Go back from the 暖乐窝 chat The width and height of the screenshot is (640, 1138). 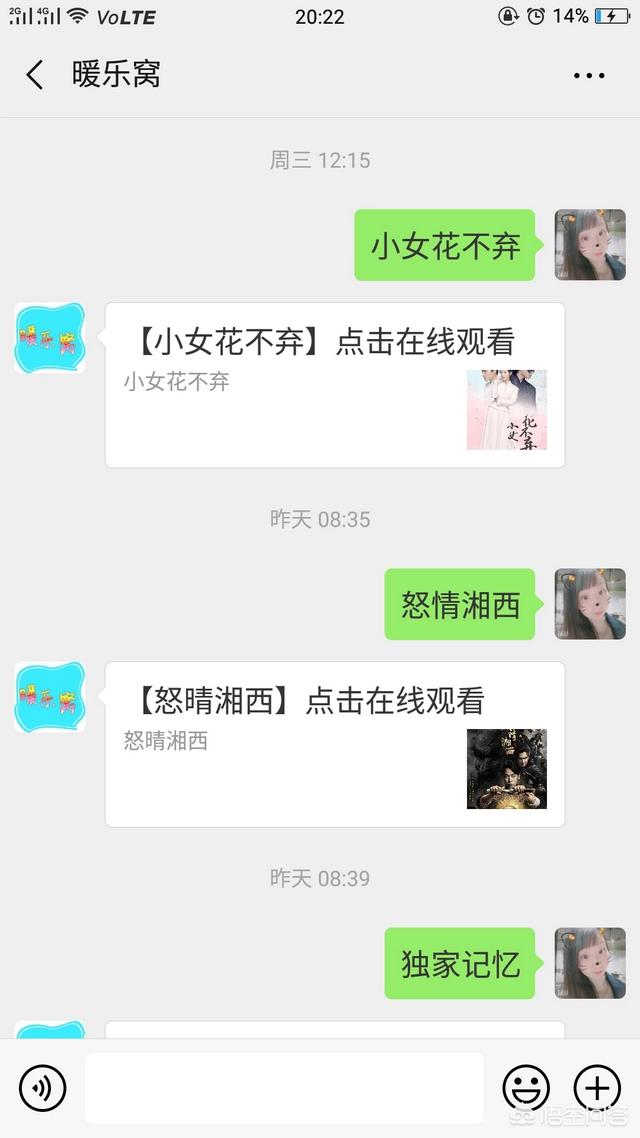tap(35, 75)
